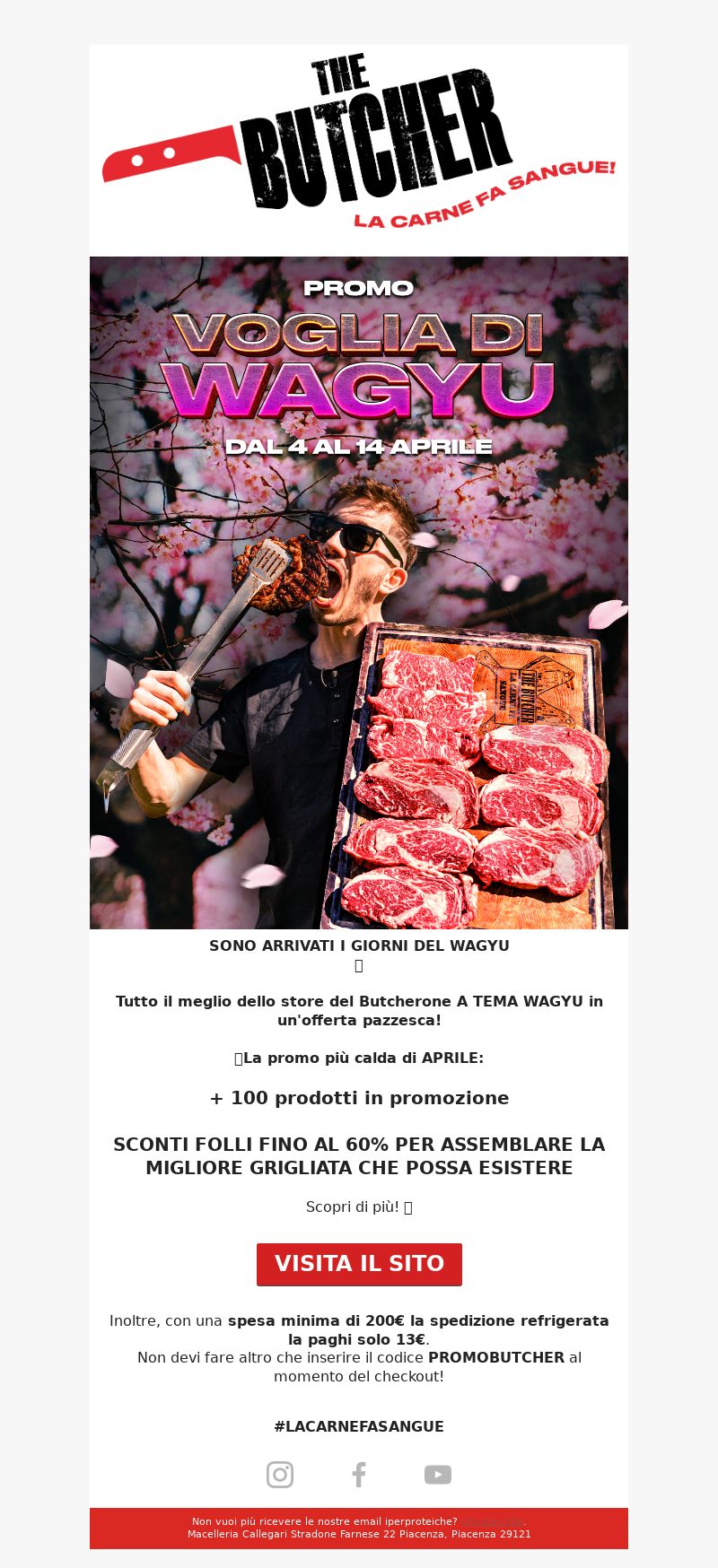Open the Instagram page

click(x=280, y=1475)
